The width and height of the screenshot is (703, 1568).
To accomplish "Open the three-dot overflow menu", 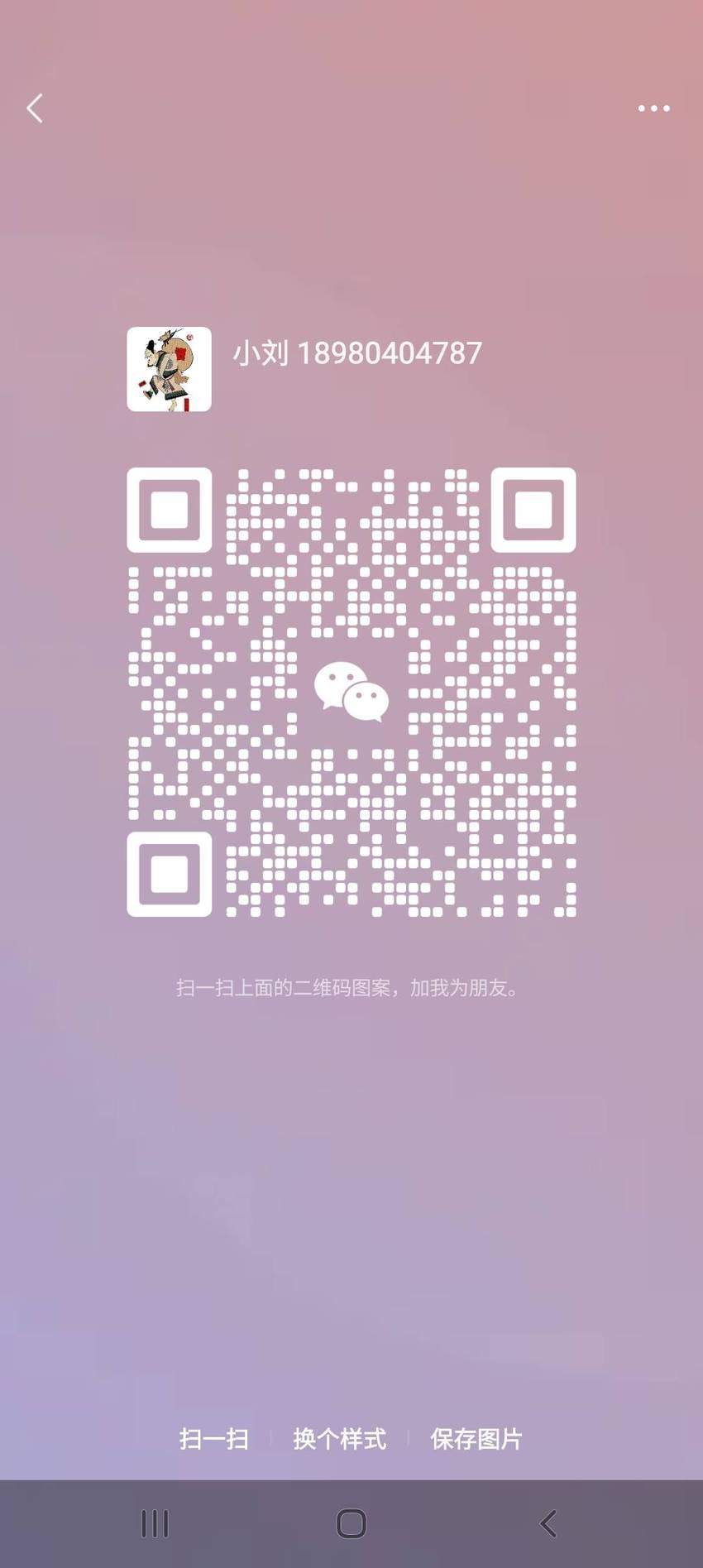I will click(x=653, y=108).
